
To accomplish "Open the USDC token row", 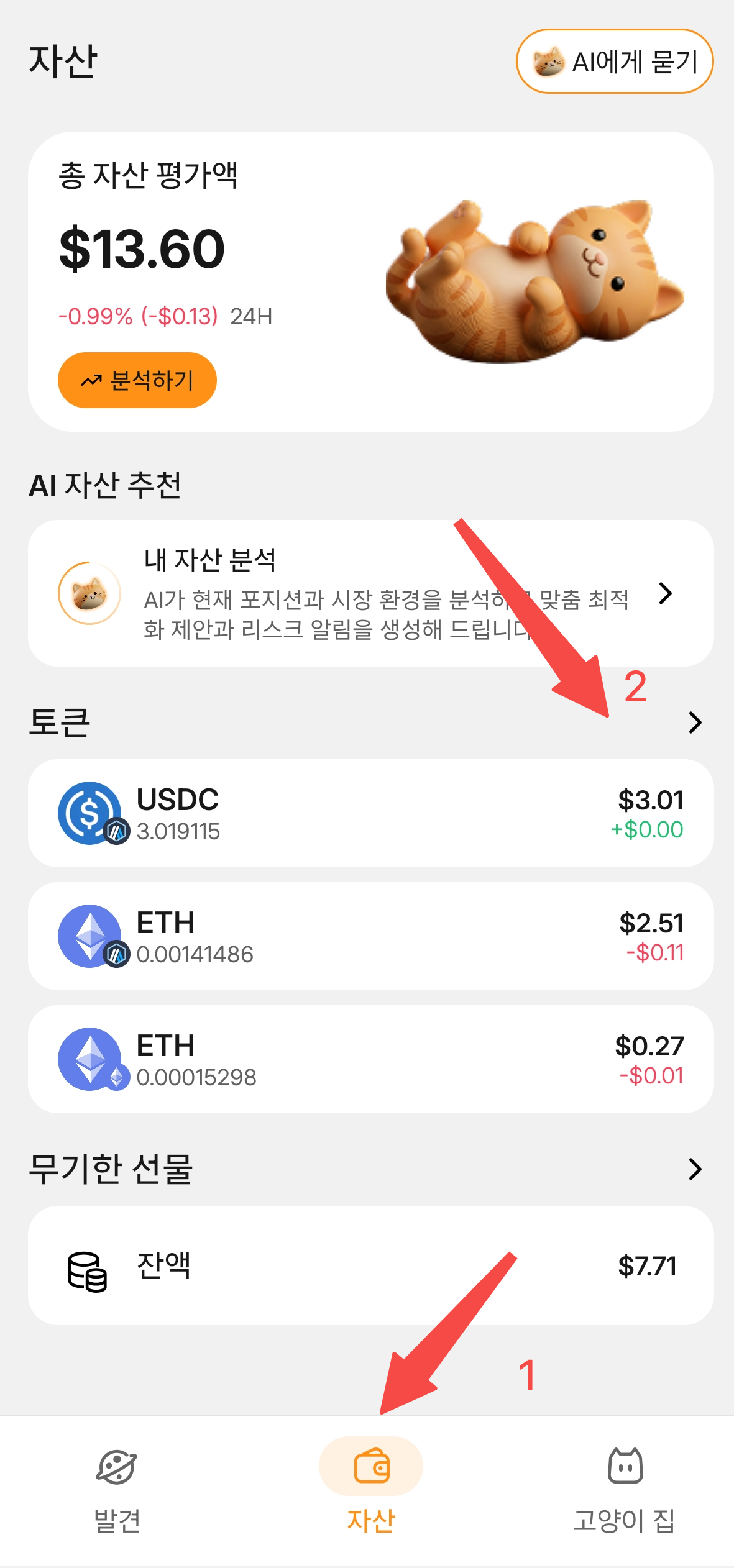I will (371, 813).
